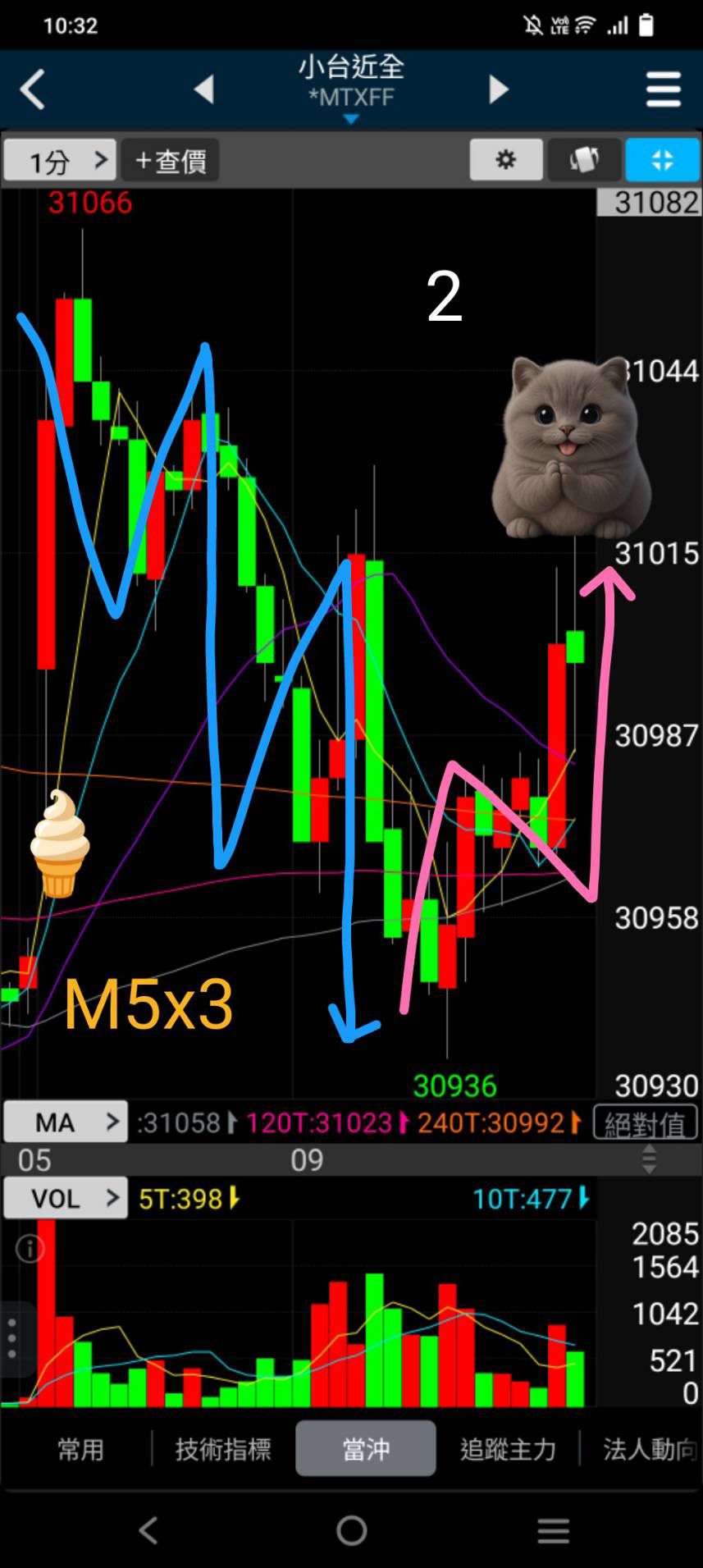Change the VOL indicator selector
Screen dimensions: 703x1568
tap(66, 1198)
